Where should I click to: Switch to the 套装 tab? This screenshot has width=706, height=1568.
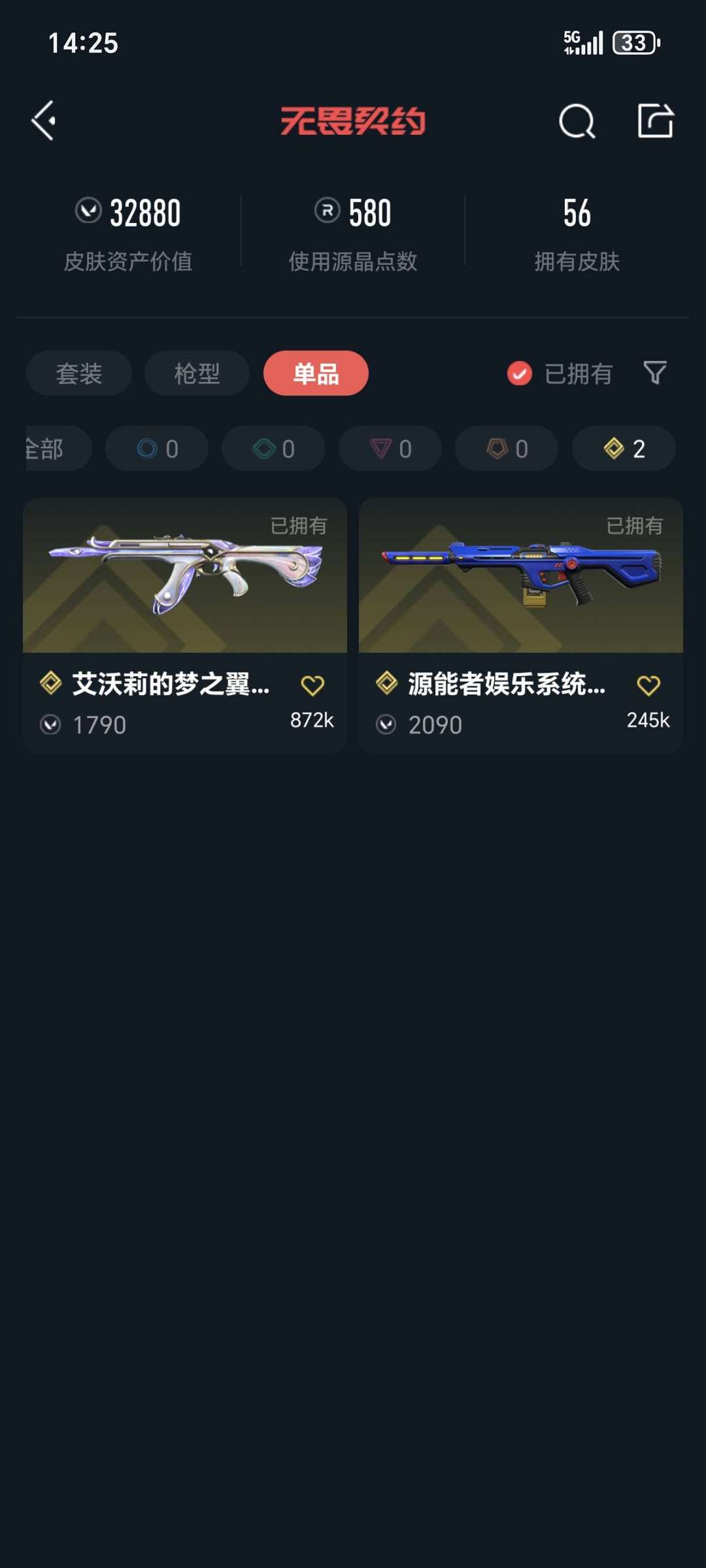pyautogui.click(x=79, y=373)
